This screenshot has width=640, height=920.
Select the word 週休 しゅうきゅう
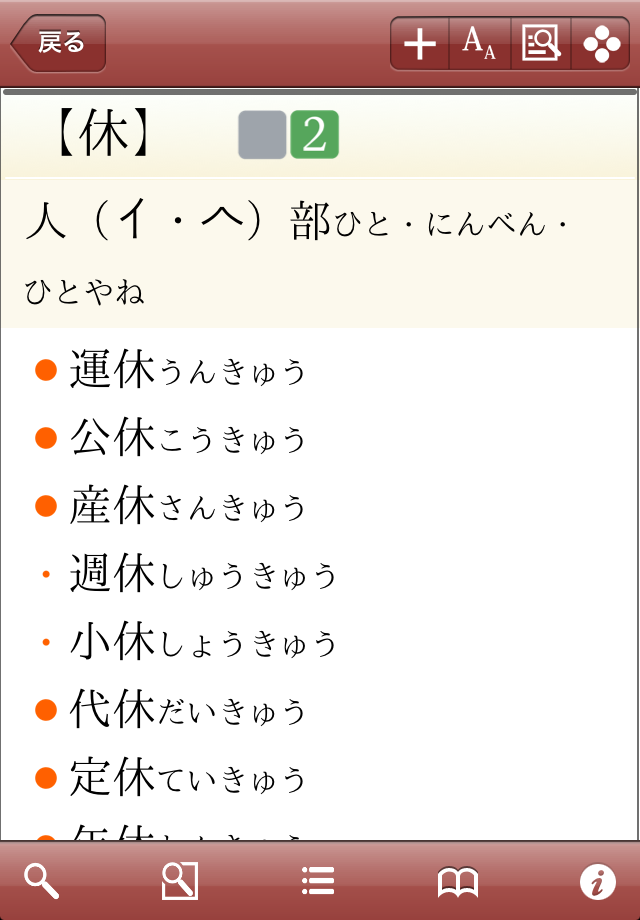[203, 575]
